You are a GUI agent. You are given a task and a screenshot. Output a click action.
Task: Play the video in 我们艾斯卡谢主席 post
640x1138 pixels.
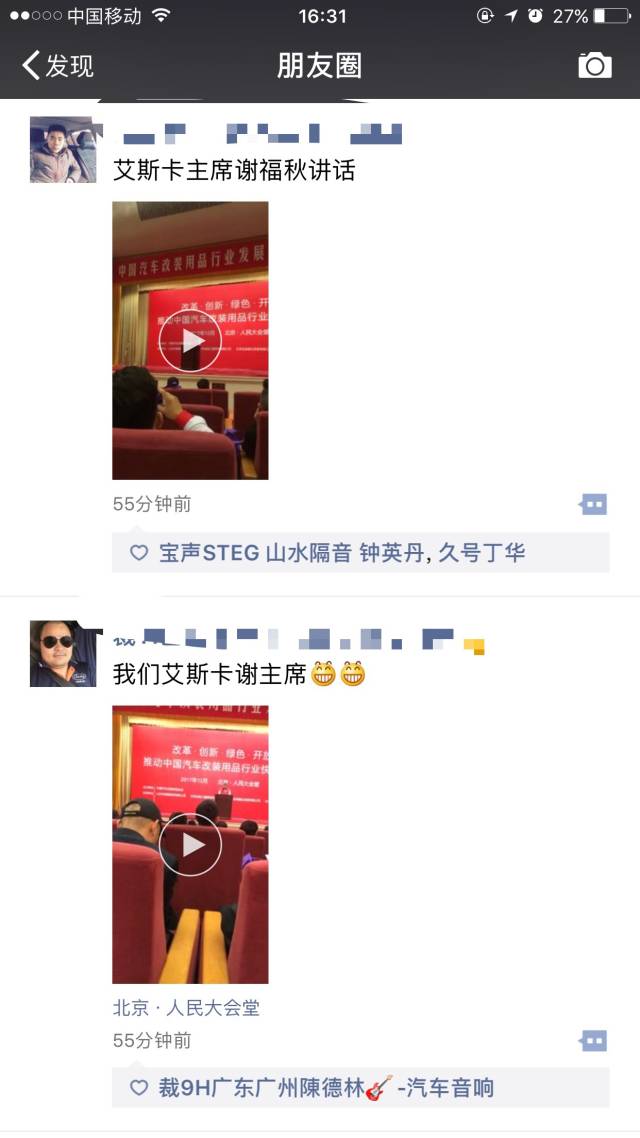190,845
